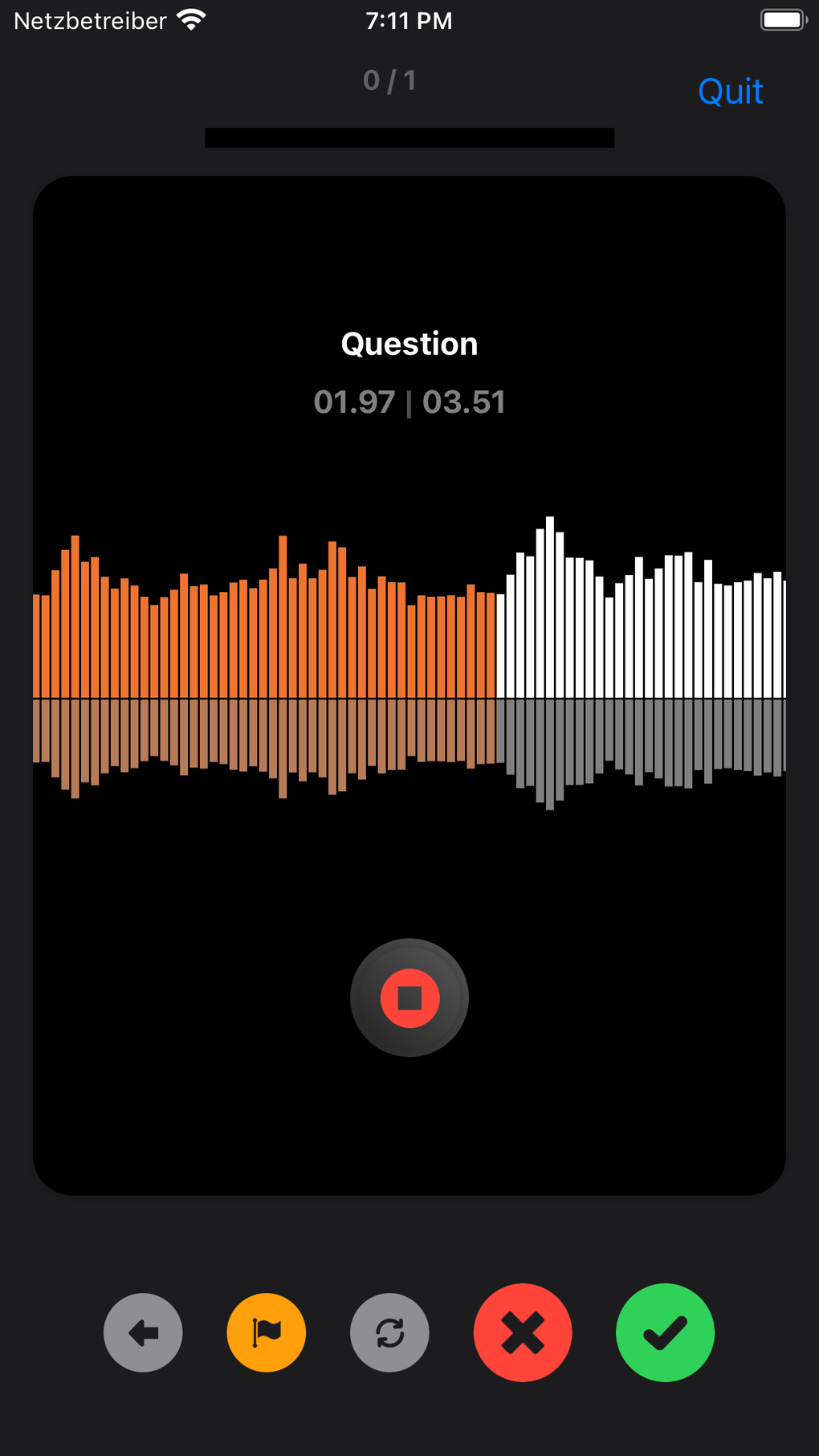Tap the 0 / 1 session counter
819x1456 pixels.
click(389, 80)
